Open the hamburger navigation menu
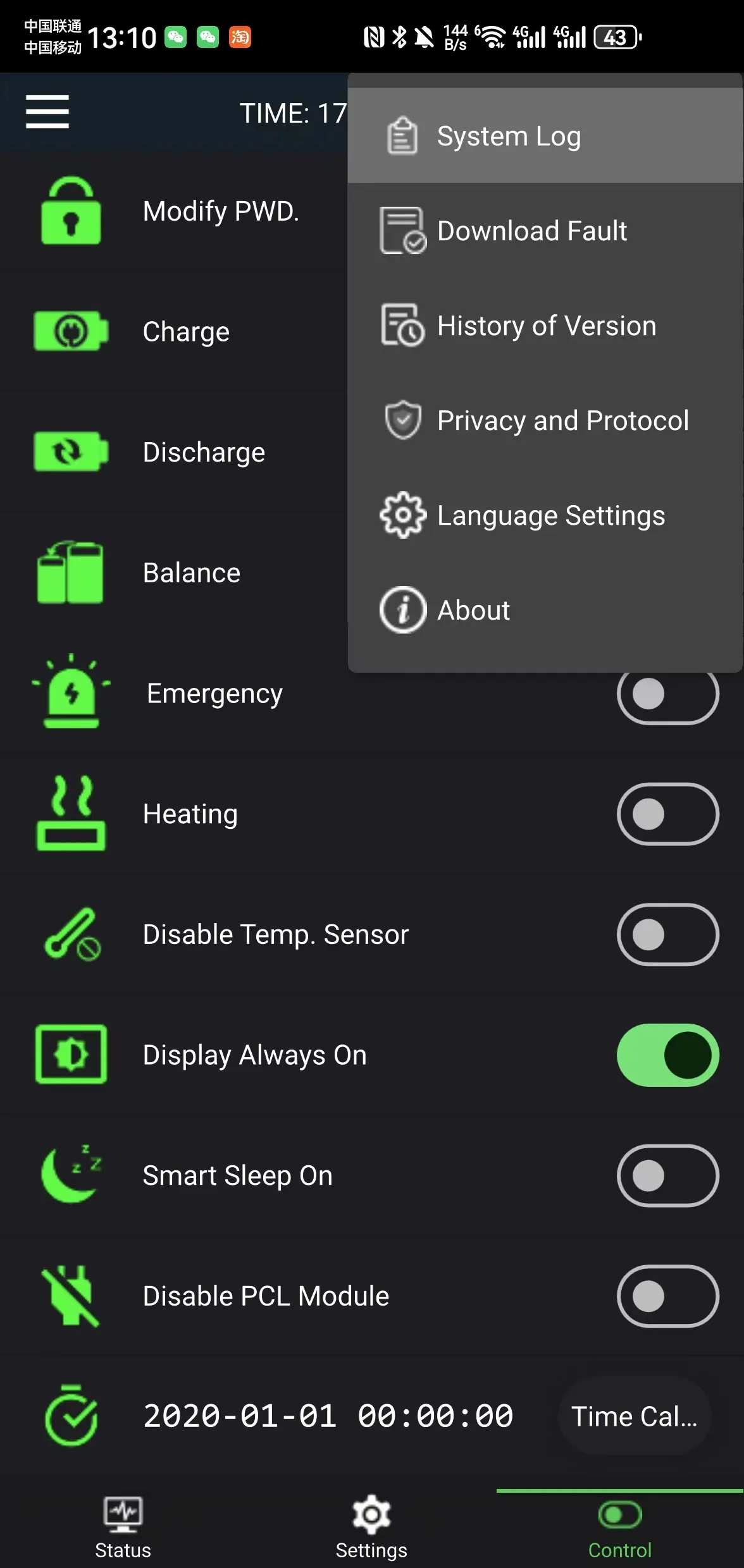 coord(46,111)
